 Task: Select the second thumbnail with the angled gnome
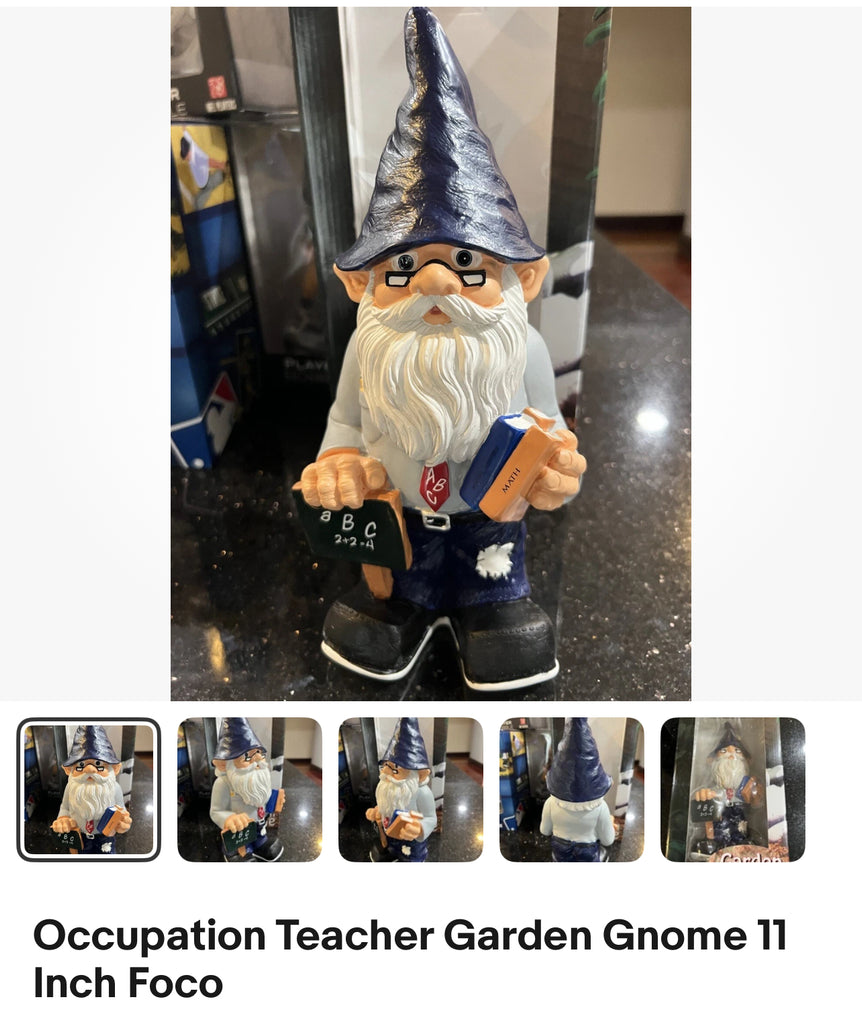[x=250, y=789]
